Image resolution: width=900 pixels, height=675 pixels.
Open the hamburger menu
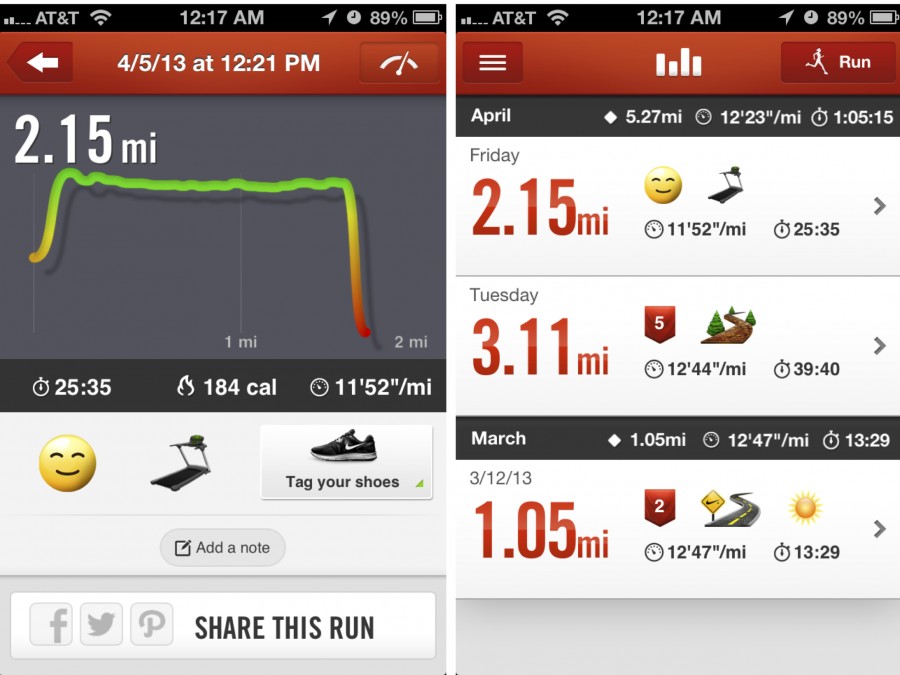coord(492,62)
